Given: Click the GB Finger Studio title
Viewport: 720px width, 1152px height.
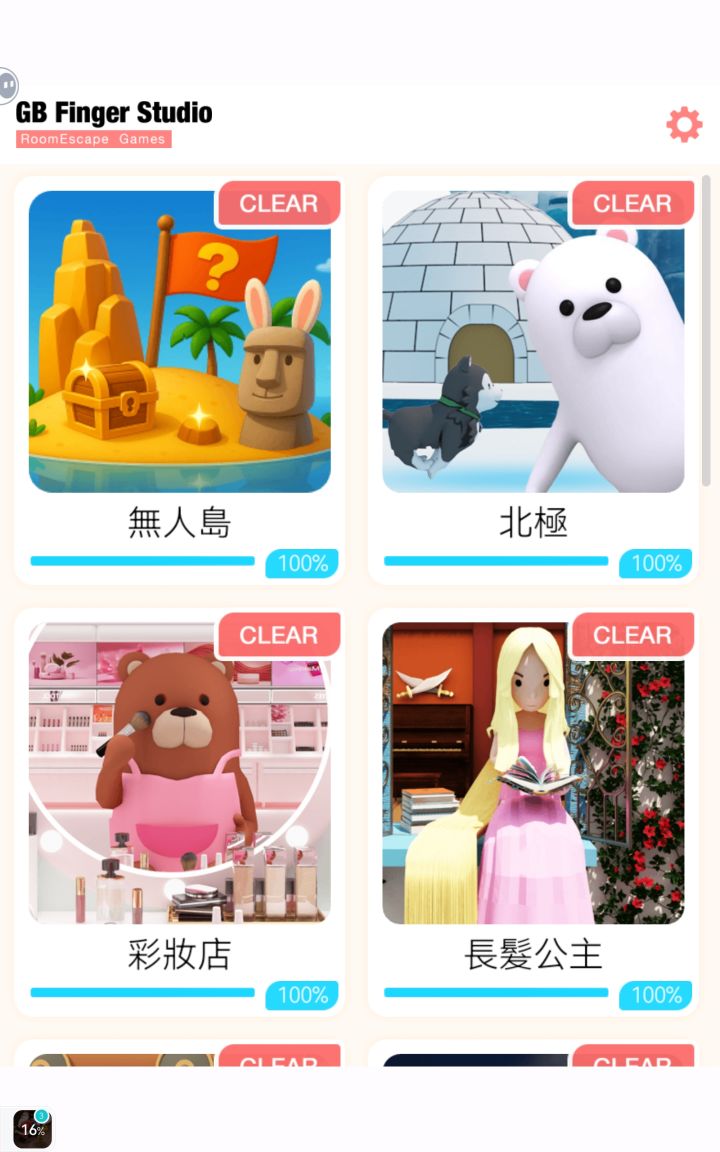Looking at the screenshot, I should point(113,113).
